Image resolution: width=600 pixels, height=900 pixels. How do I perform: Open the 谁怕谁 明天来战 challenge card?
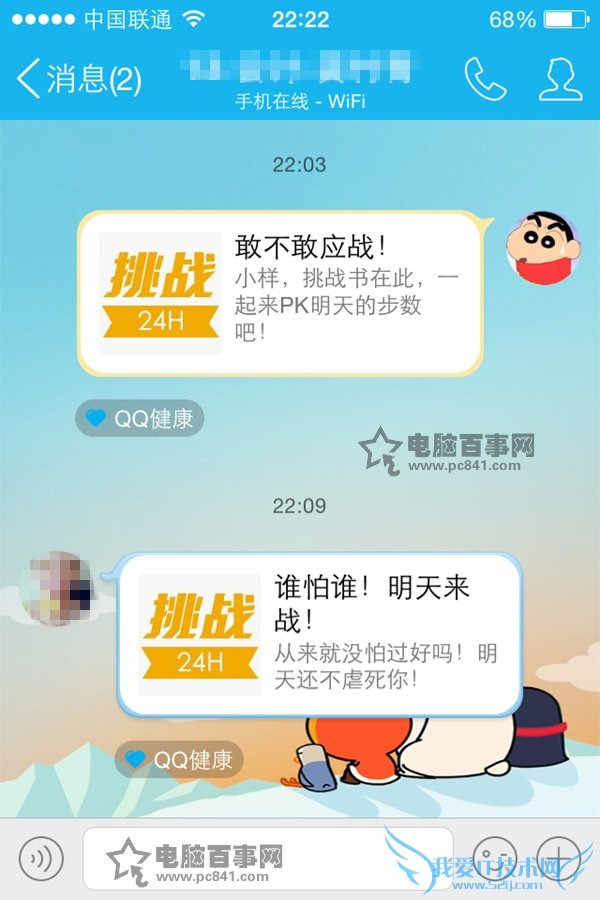pyautogui.click(x=320, y=633)
